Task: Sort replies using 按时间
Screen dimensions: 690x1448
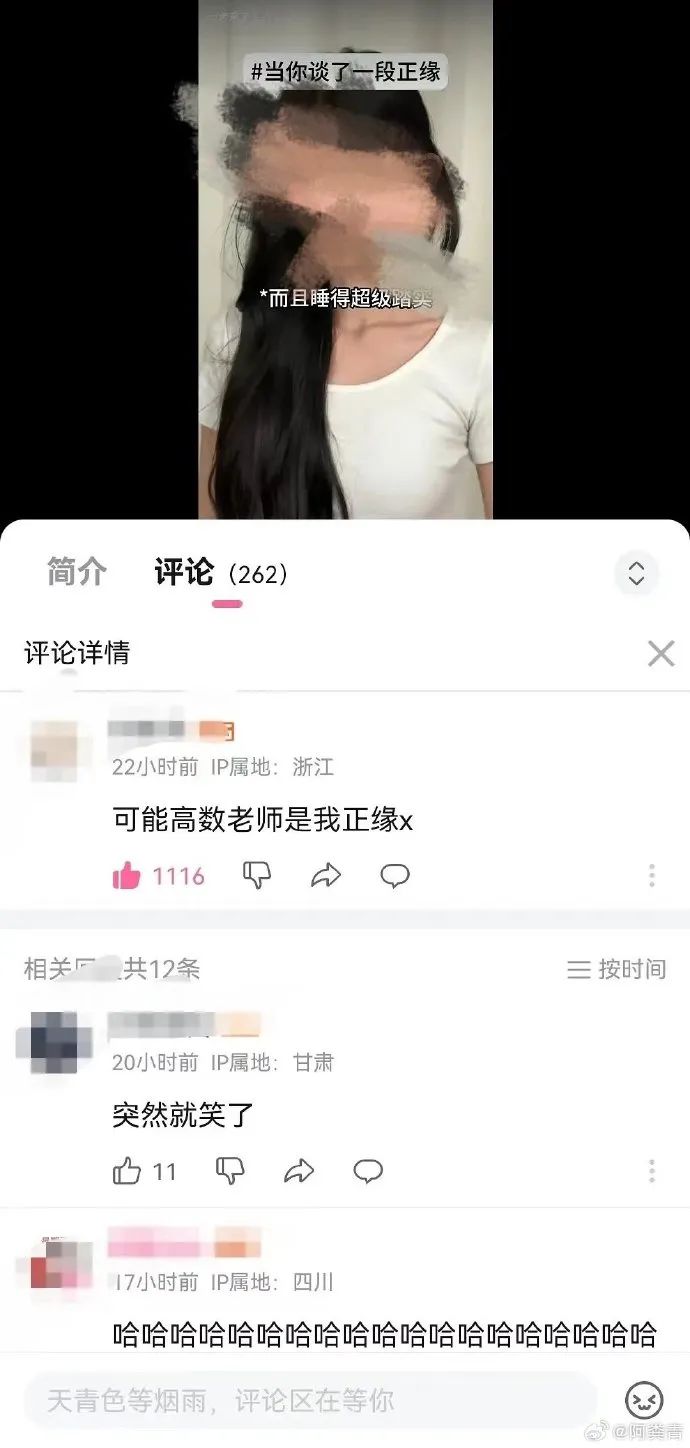Action: 616,969
